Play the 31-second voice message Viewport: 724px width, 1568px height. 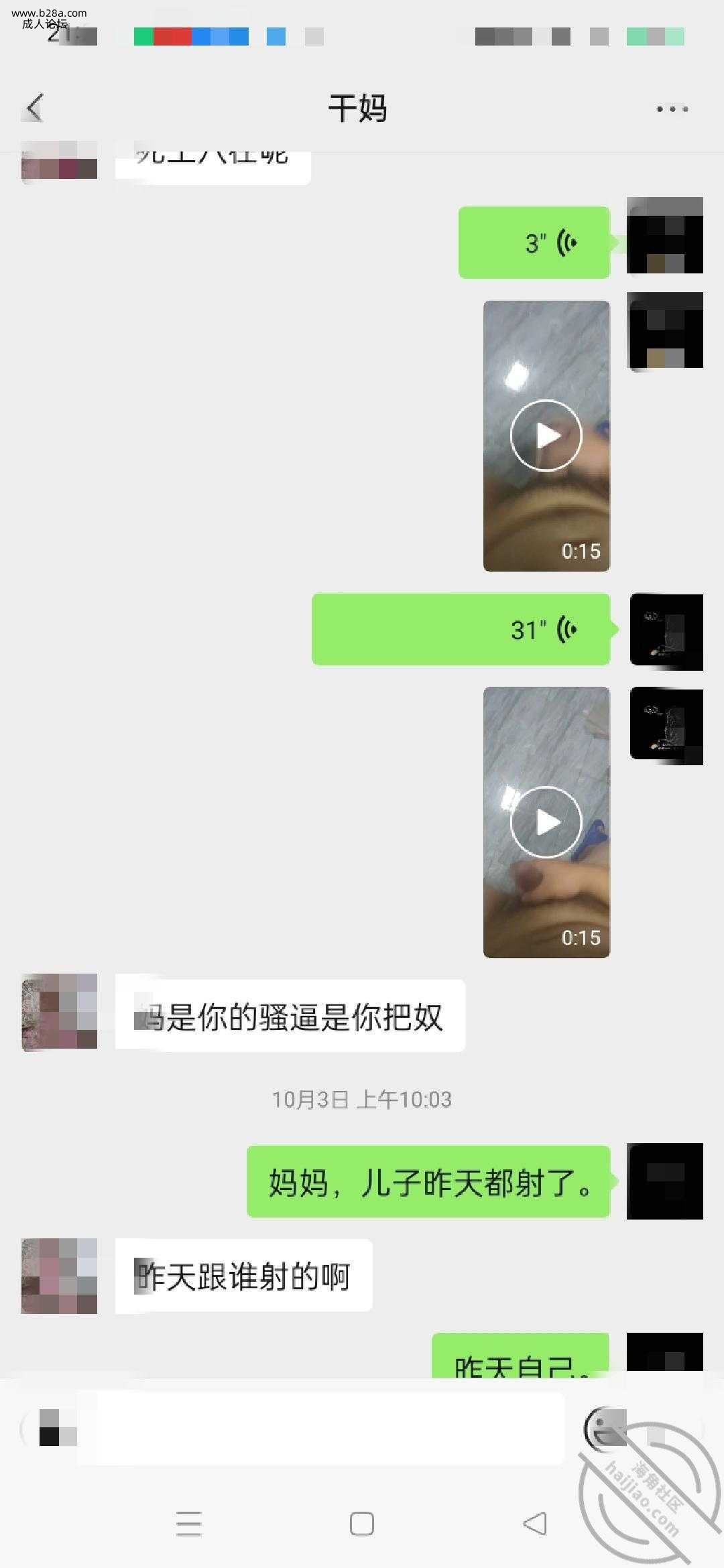[x=461, y=629]
